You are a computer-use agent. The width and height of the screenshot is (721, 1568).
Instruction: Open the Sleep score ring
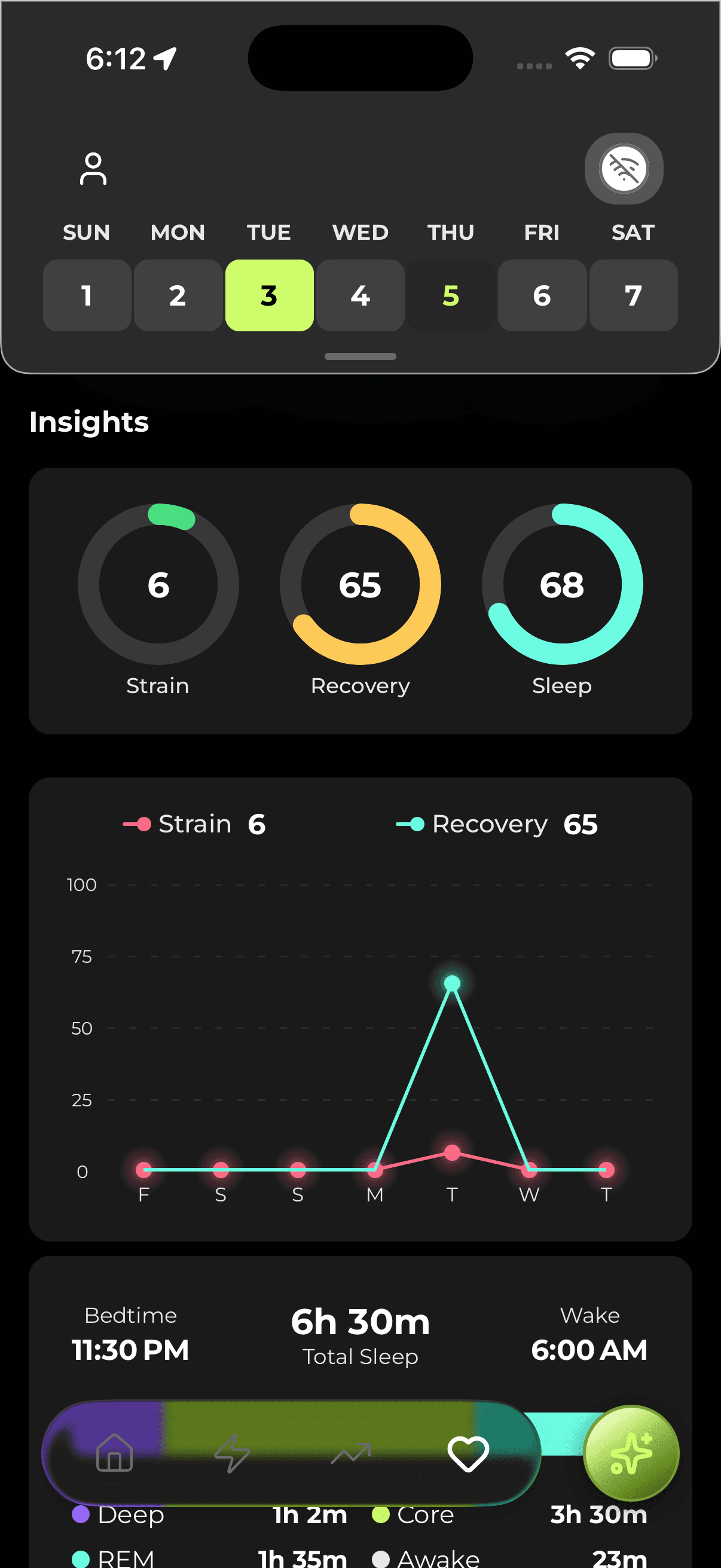pos(562,584)
